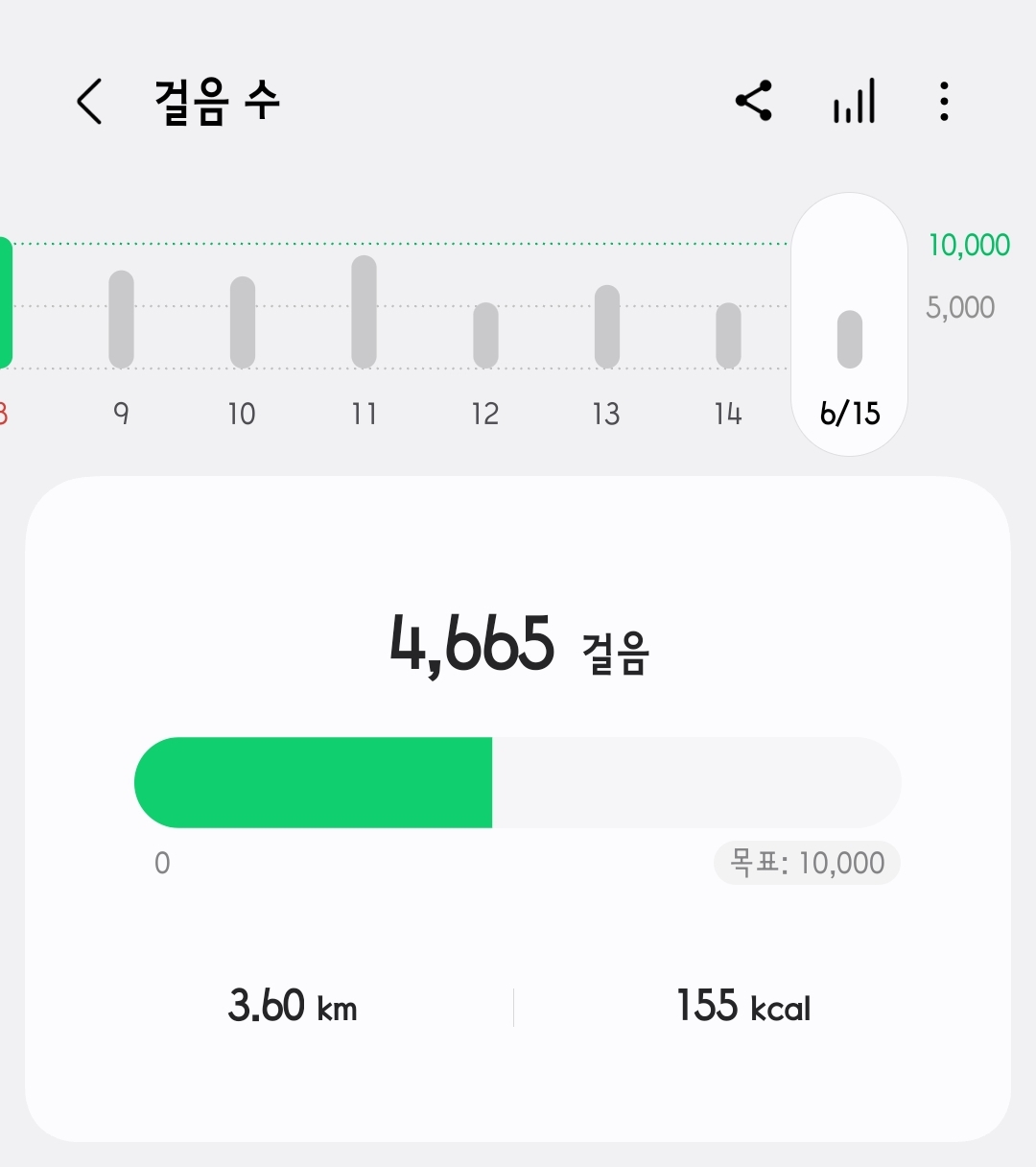This screenshot has height=1167, width=1036.
Task: Select the bar for day 10
Action: [x=243, y=322]
